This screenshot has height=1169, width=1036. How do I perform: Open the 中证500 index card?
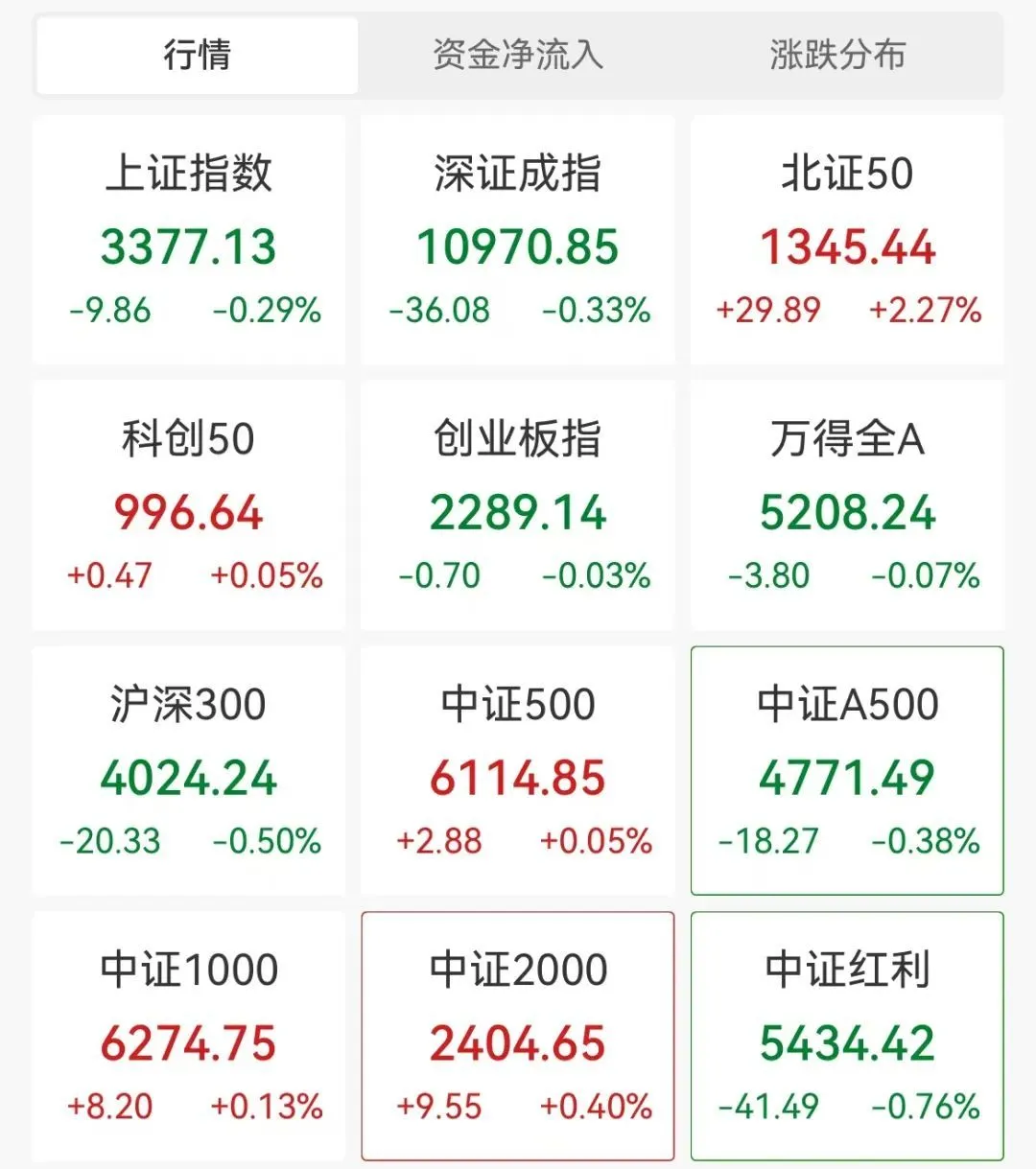click(518, 771)
